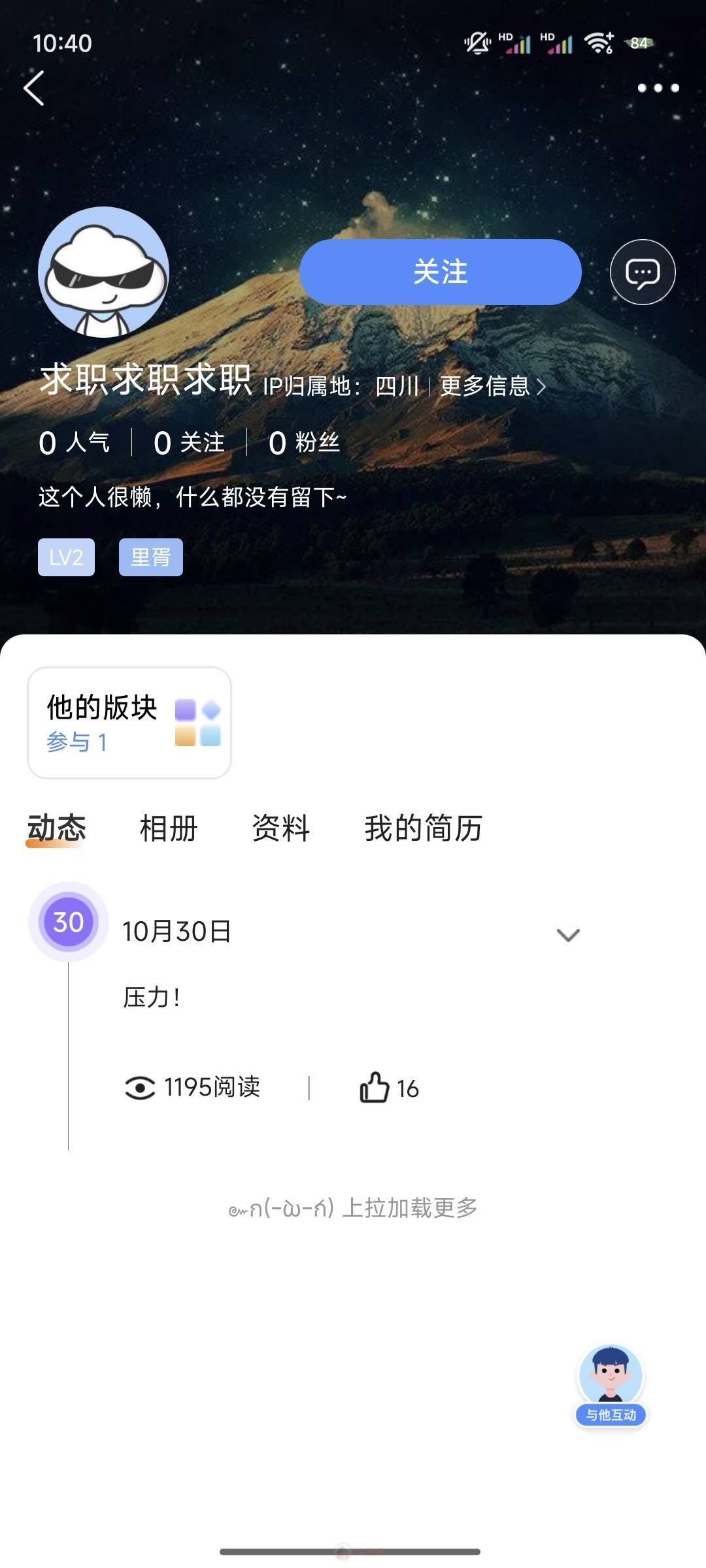The image size is (706, 1568).
Task: Tap the LV2 level badge
Action: [x=66, y=557]
